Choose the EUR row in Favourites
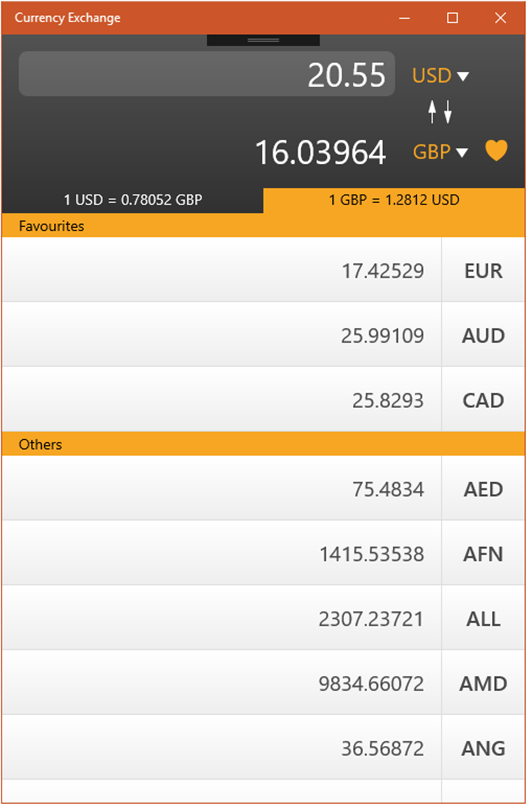 [264, 271]
